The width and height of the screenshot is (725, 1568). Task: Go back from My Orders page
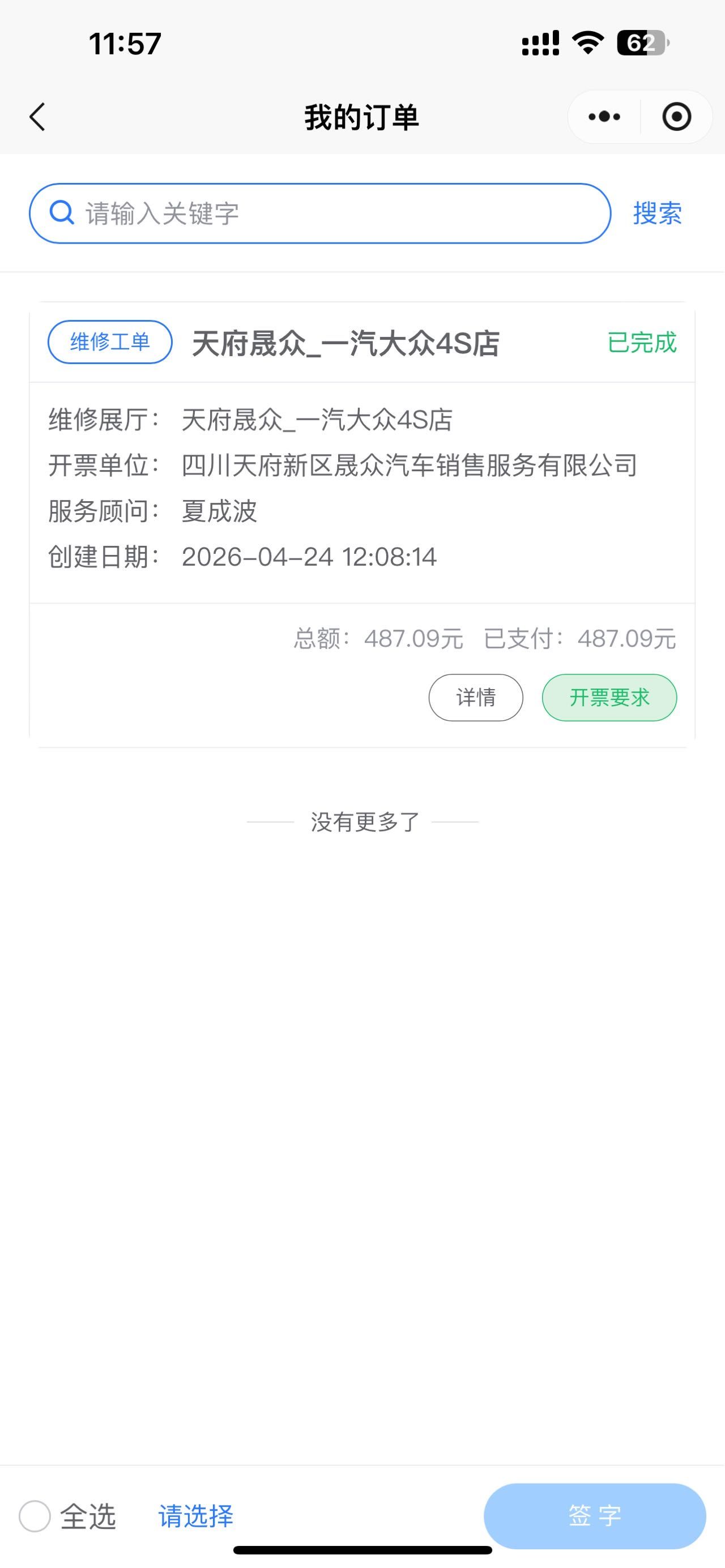[x=38, y=117]
